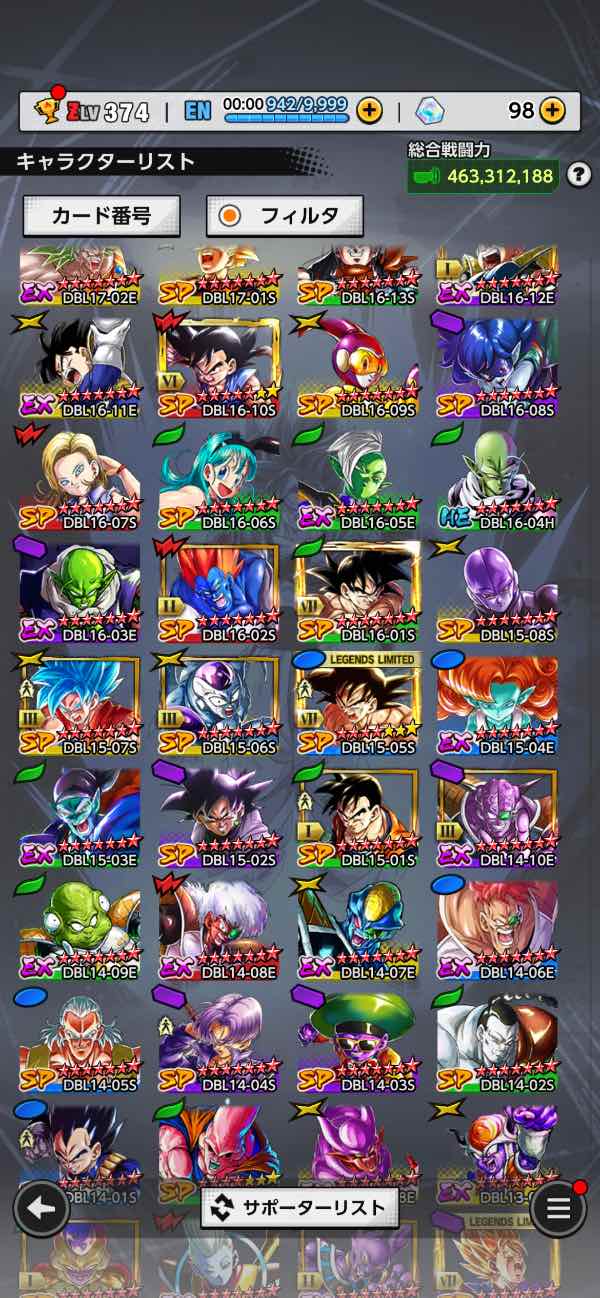
Task: Select character card DBL16-10S
Action: point(218,366)
